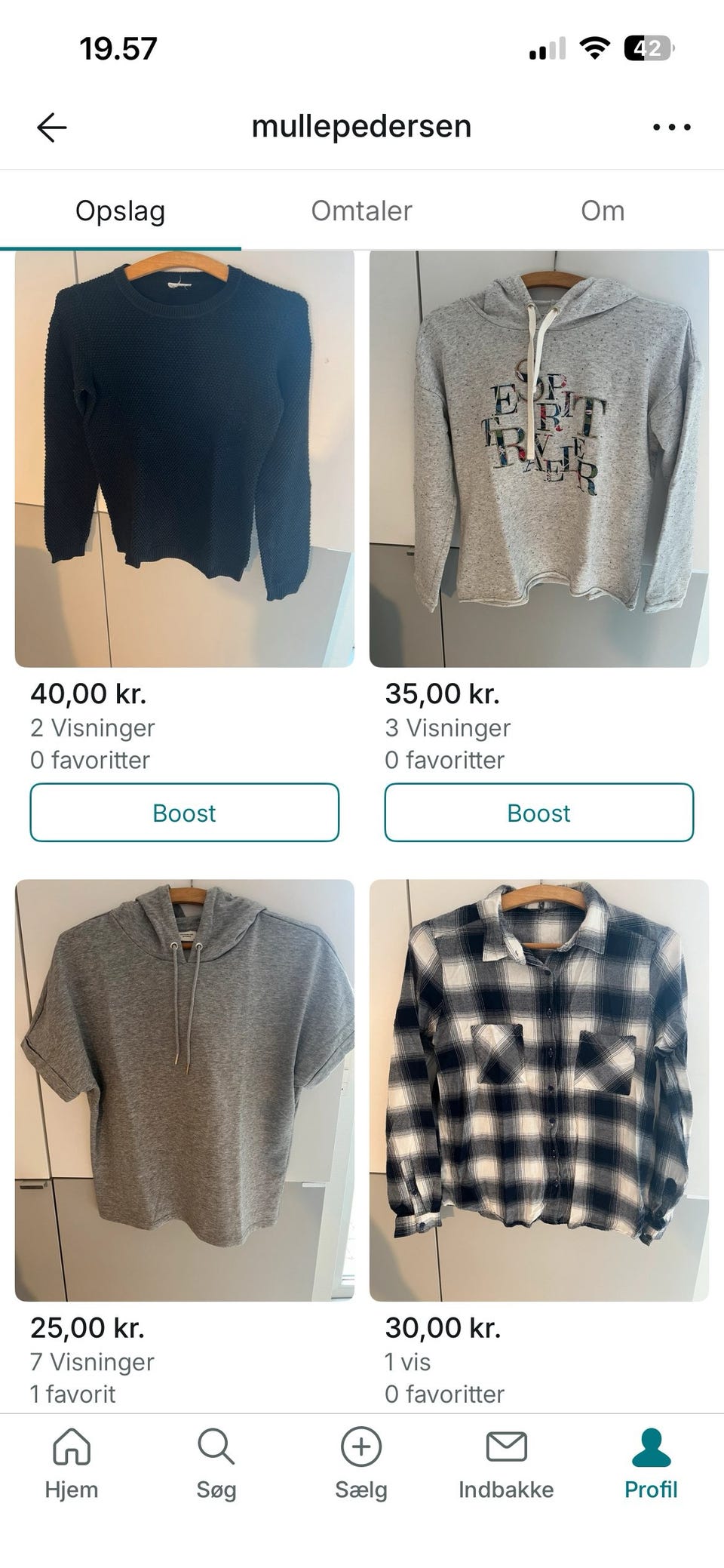The width and height of the screenshot is (724, 1568).
Task: Go to the Hjem tab
Action: (x=72, y=1464)
